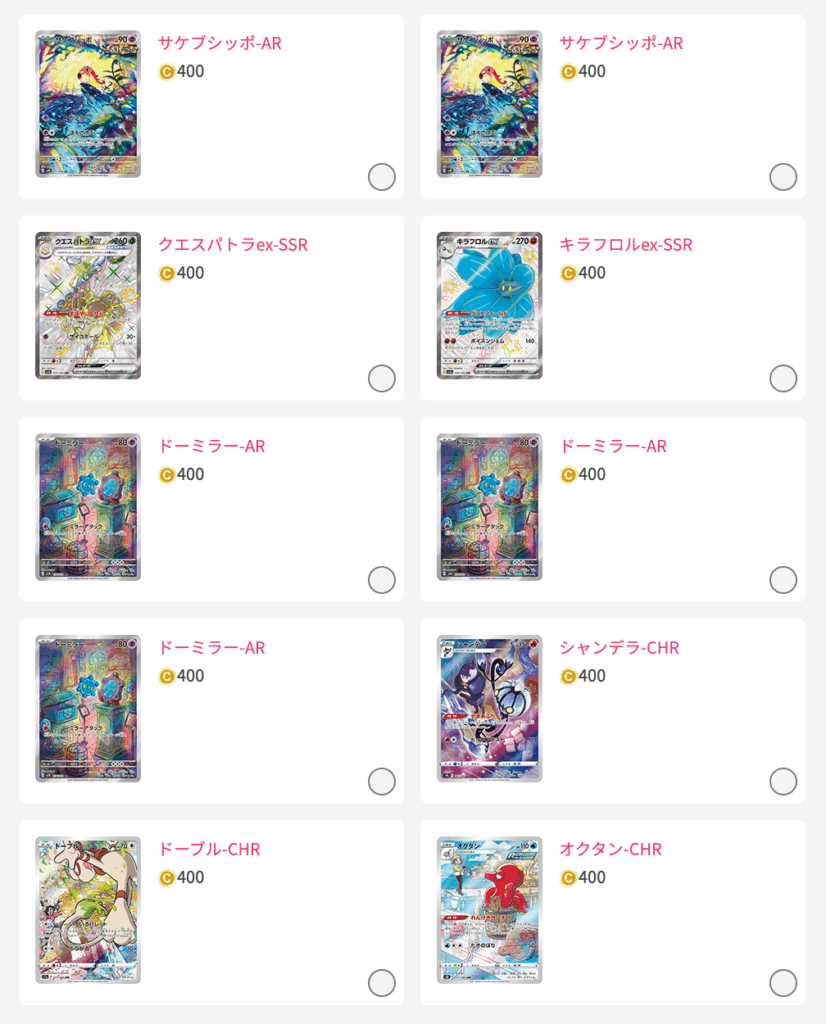826x1024 pixels.
Task: View the クエスパトラex-SSR card image
Action: pyautogui.click(x=88, y=306)
